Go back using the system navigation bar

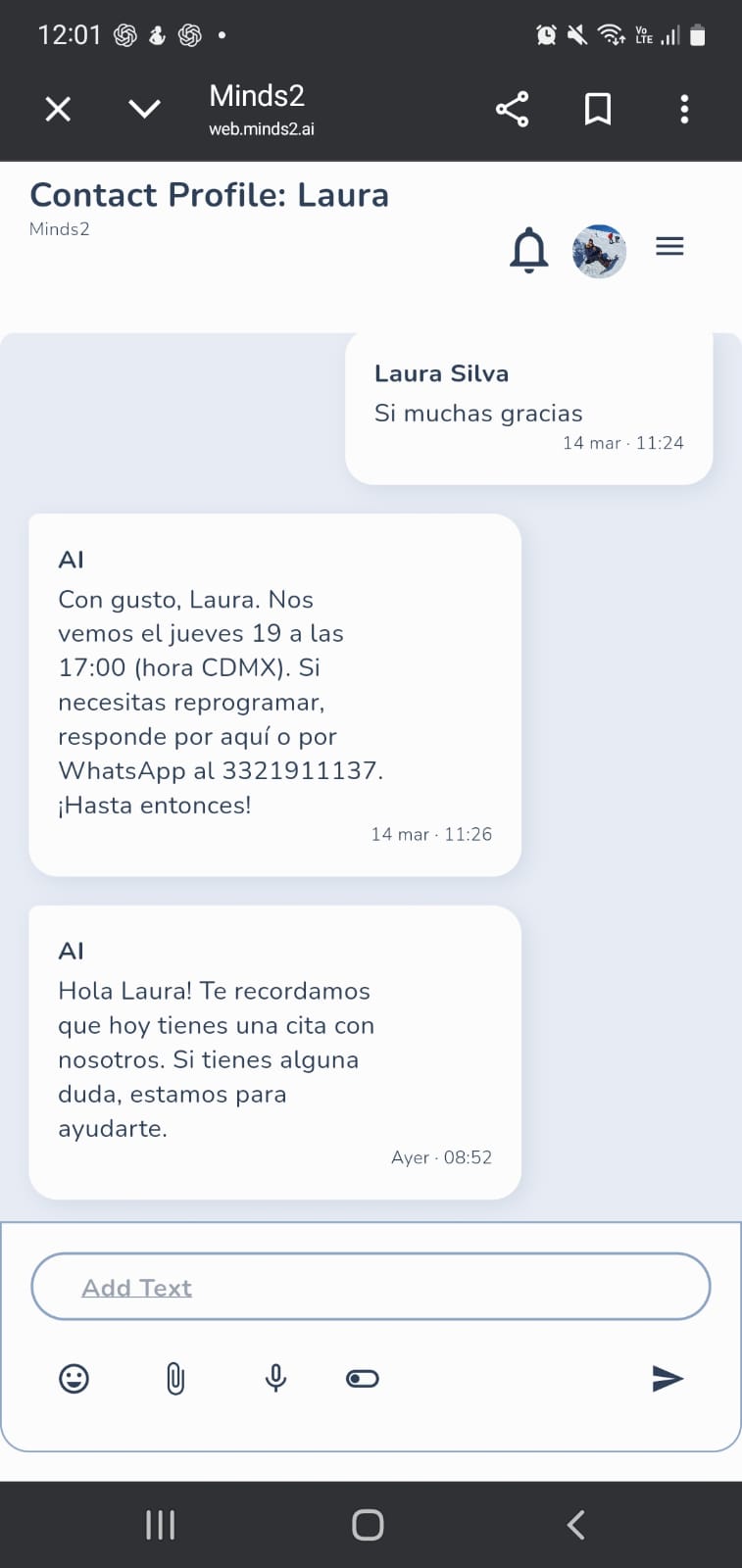(576, 1525)
